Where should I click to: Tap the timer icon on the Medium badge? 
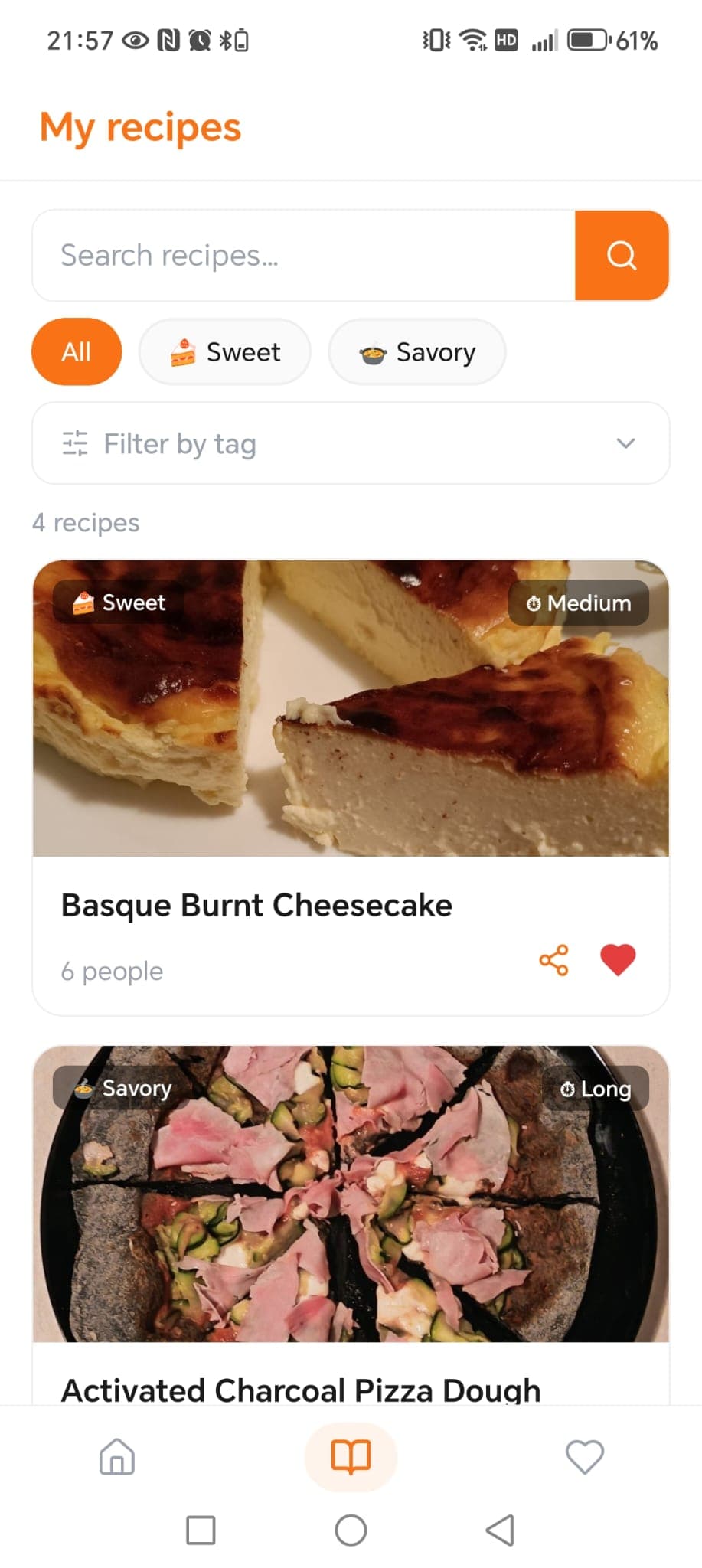[534, 603]
